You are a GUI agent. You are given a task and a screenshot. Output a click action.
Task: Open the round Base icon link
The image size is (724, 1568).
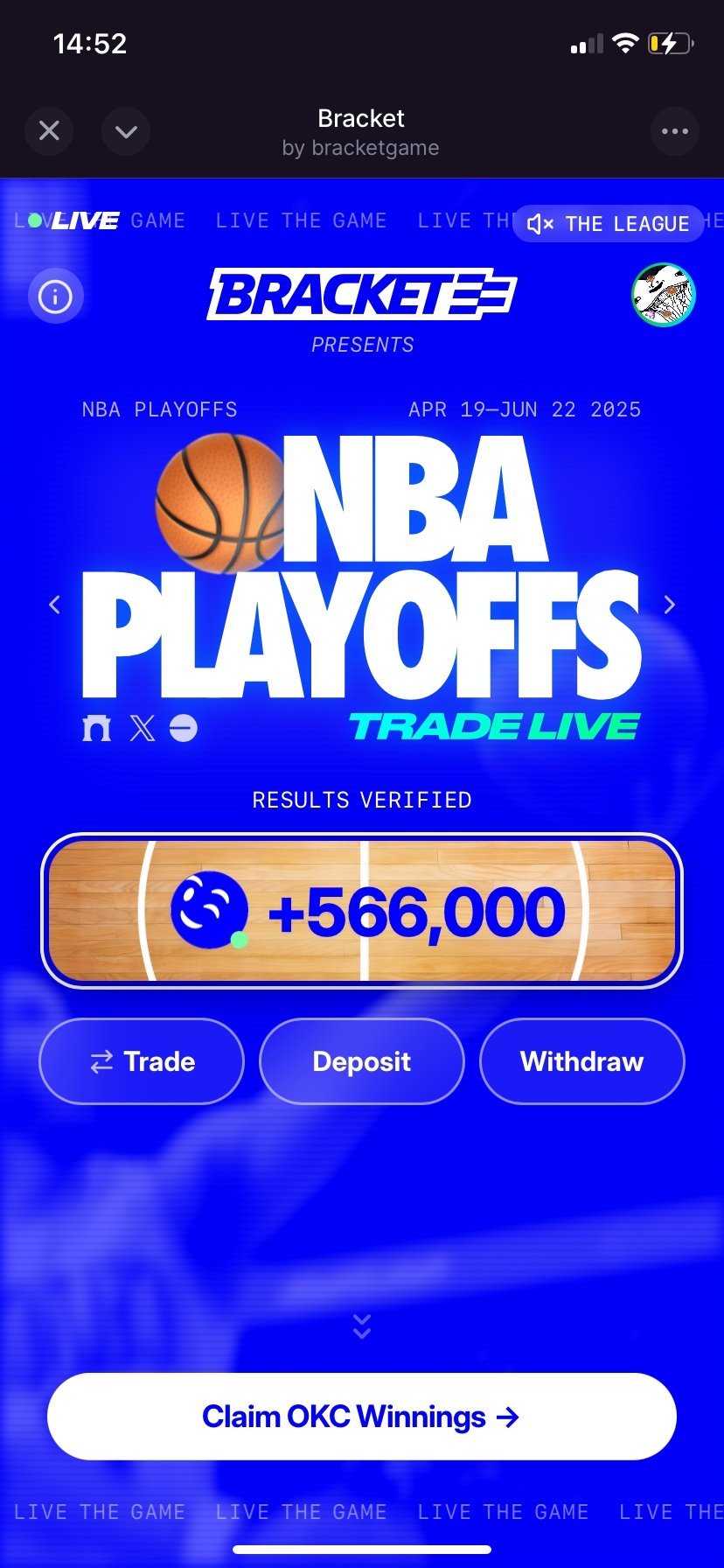click(x=183, y=728)
